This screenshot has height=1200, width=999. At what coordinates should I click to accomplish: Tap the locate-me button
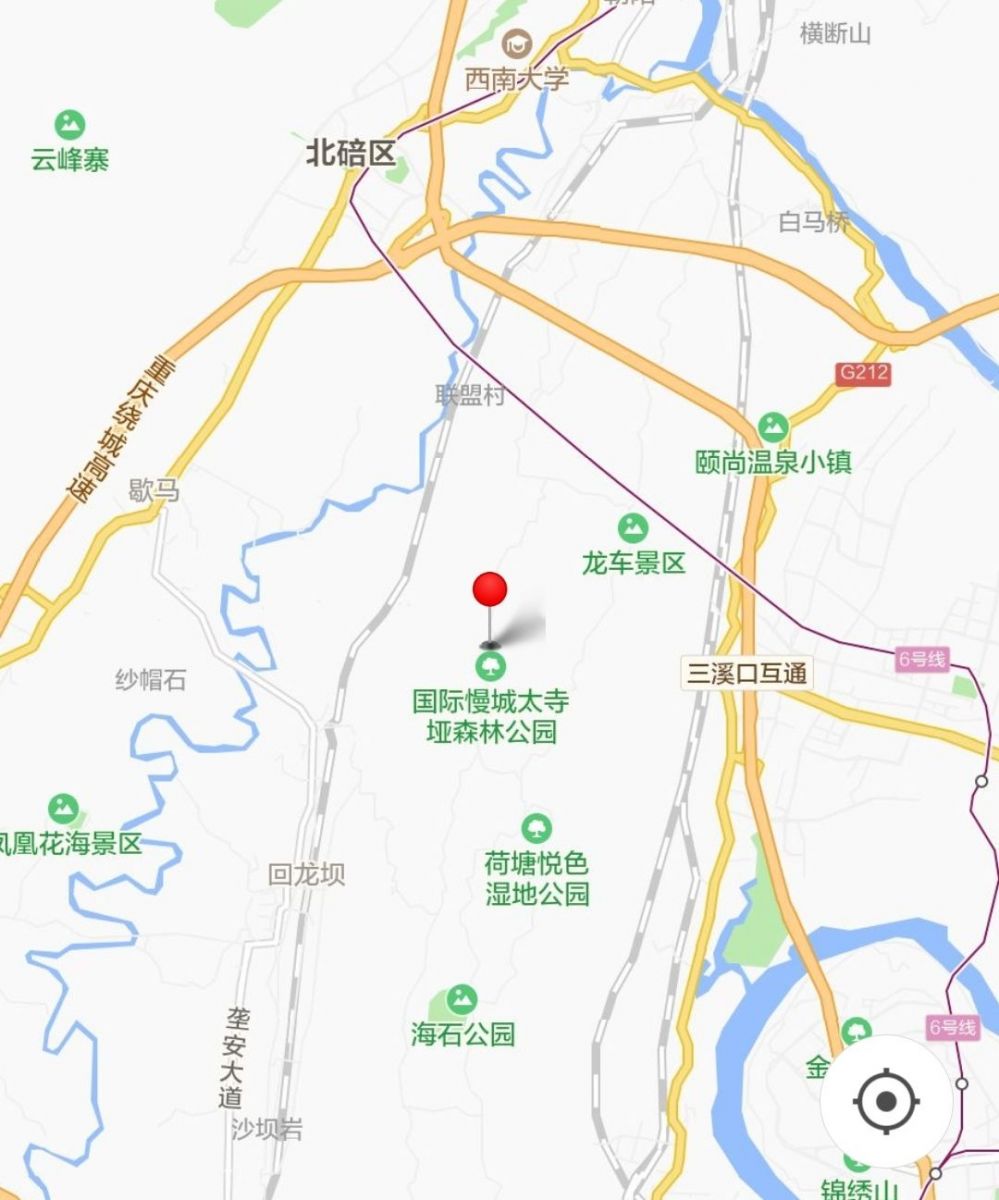(x=885, y=1101)
